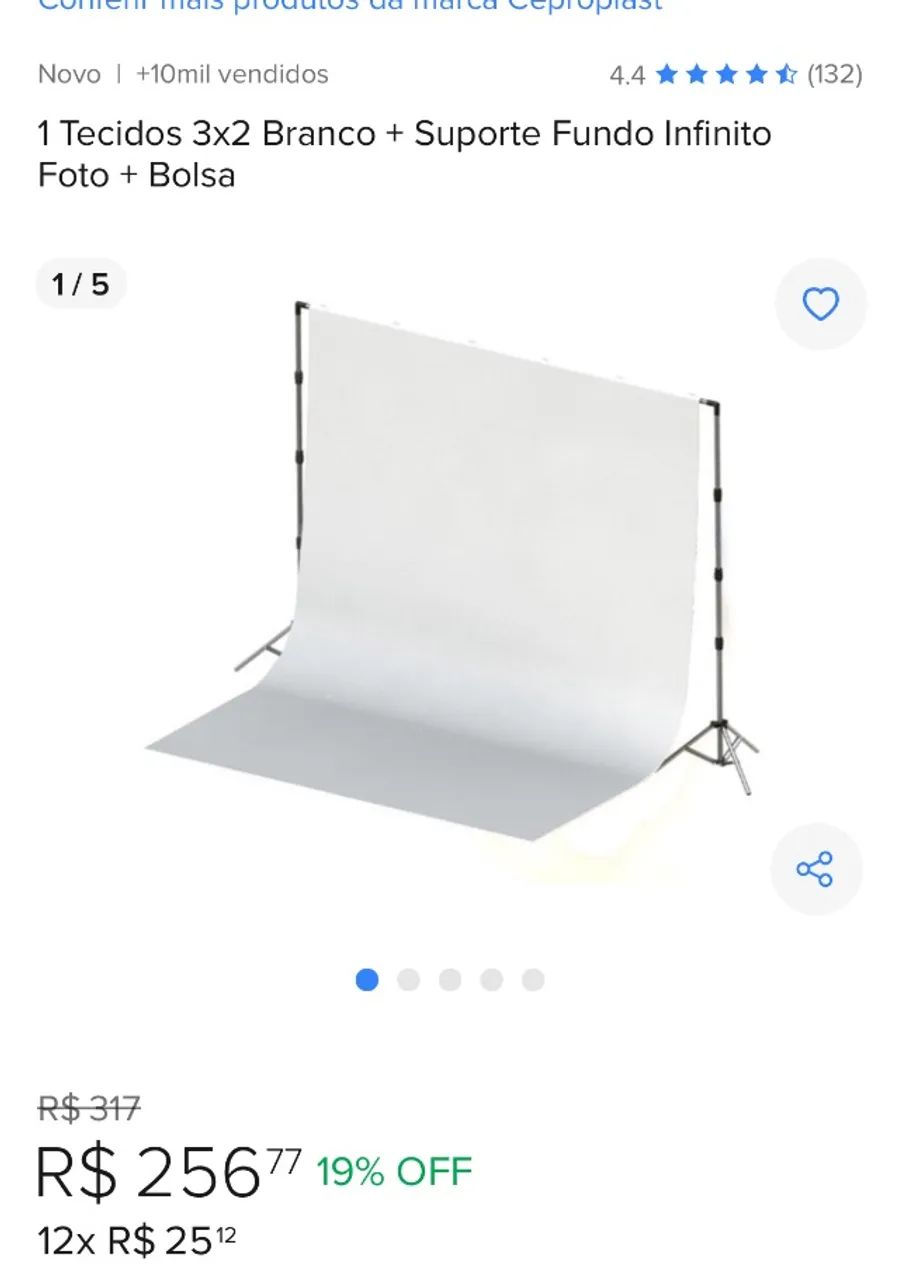Add this product to favorites
Viewport: 899px width, 1280px height.
821,304
